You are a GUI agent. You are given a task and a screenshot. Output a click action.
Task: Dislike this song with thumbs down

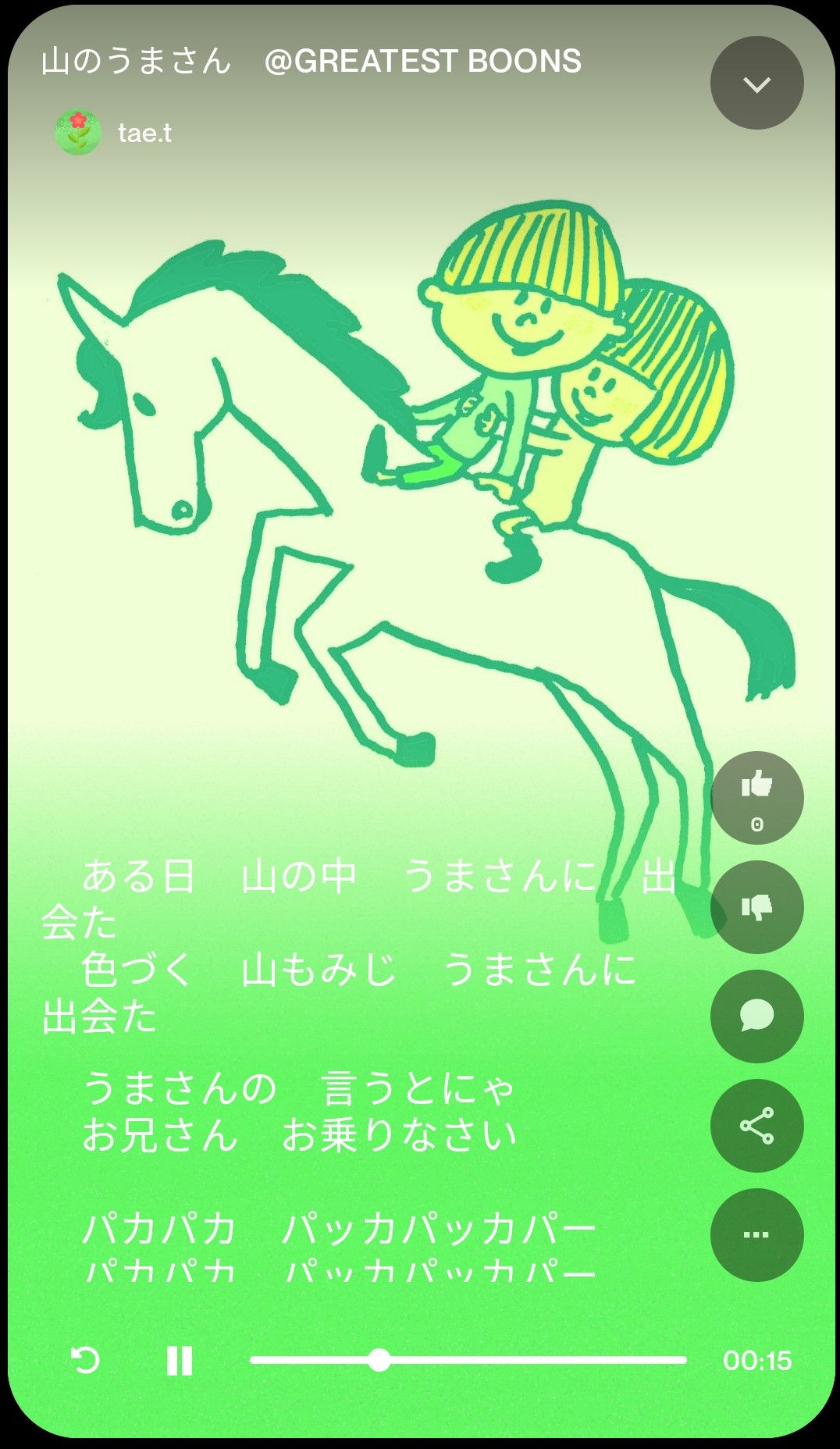[x=756, y=906]
